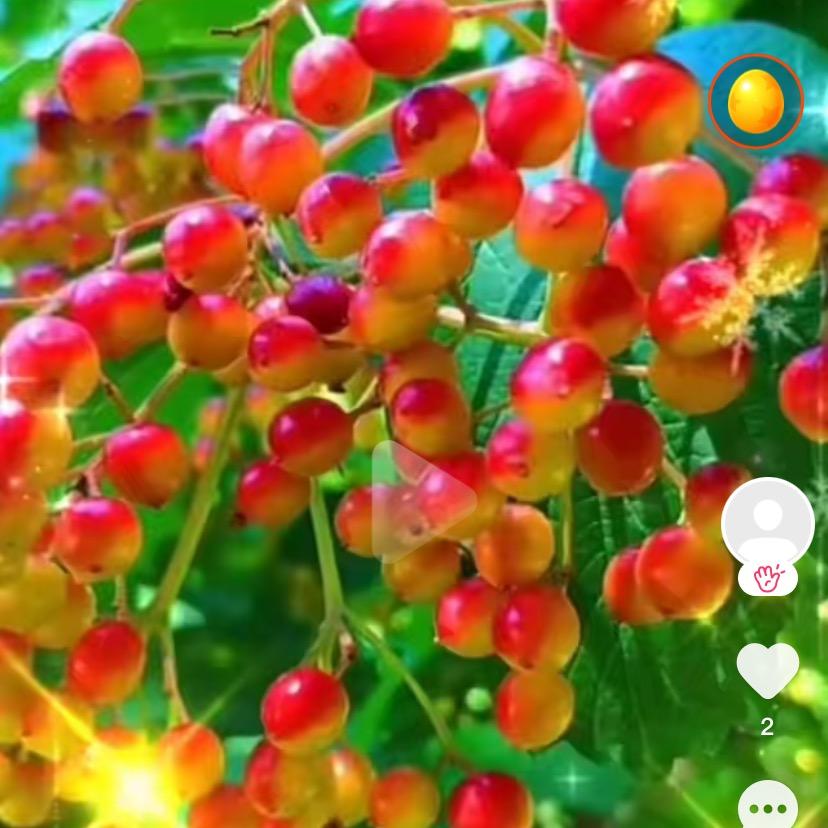Like this video with the heart
The image size is (828, 828).
pos(767,669)
